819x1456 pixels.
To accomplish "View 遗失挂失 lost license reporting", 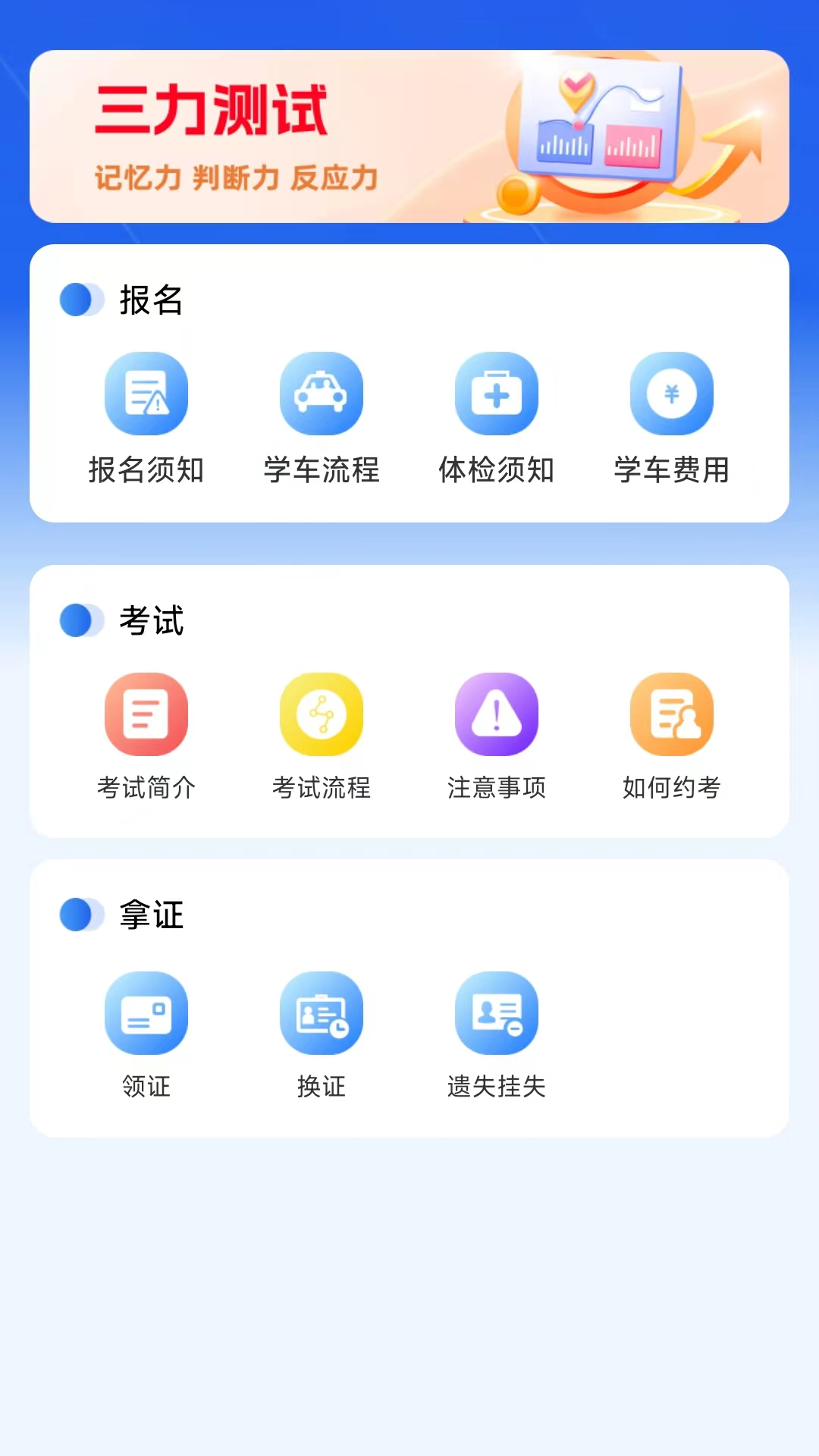I will click(x=497, y=1014).
